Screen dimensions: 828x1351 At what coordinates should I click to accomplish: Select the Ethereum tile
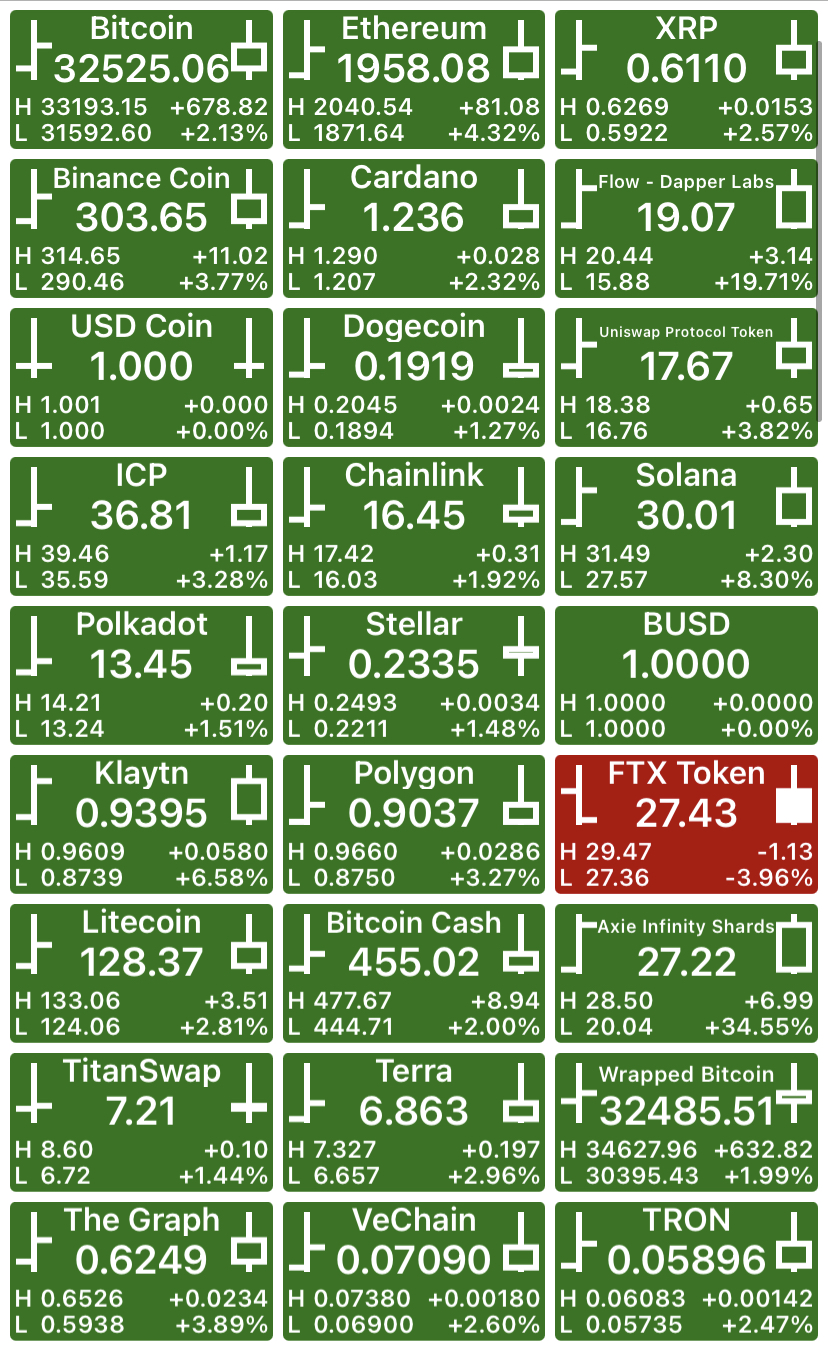tap(414, 80)
